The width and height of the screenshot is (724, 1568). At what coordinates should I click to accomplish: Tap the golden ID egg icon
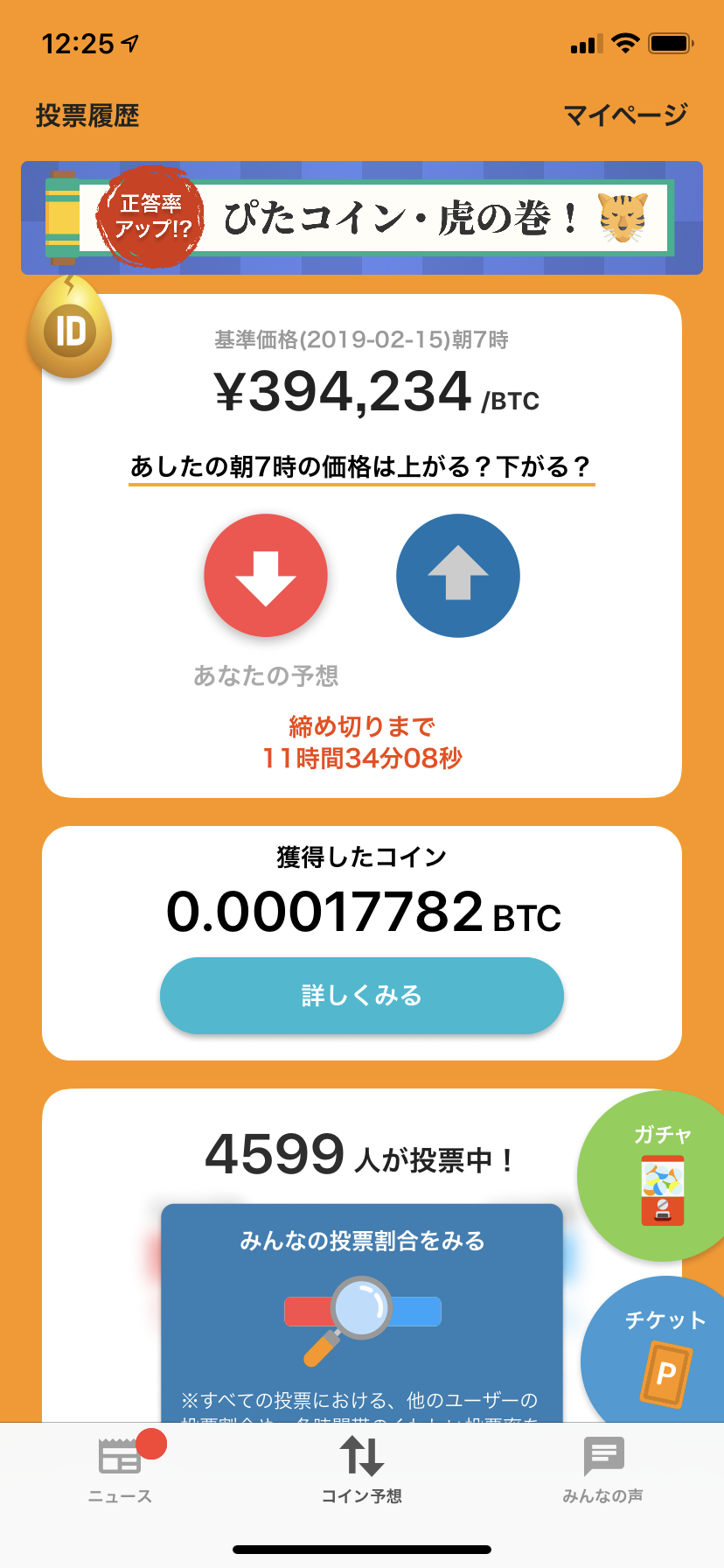click(70, 329)
